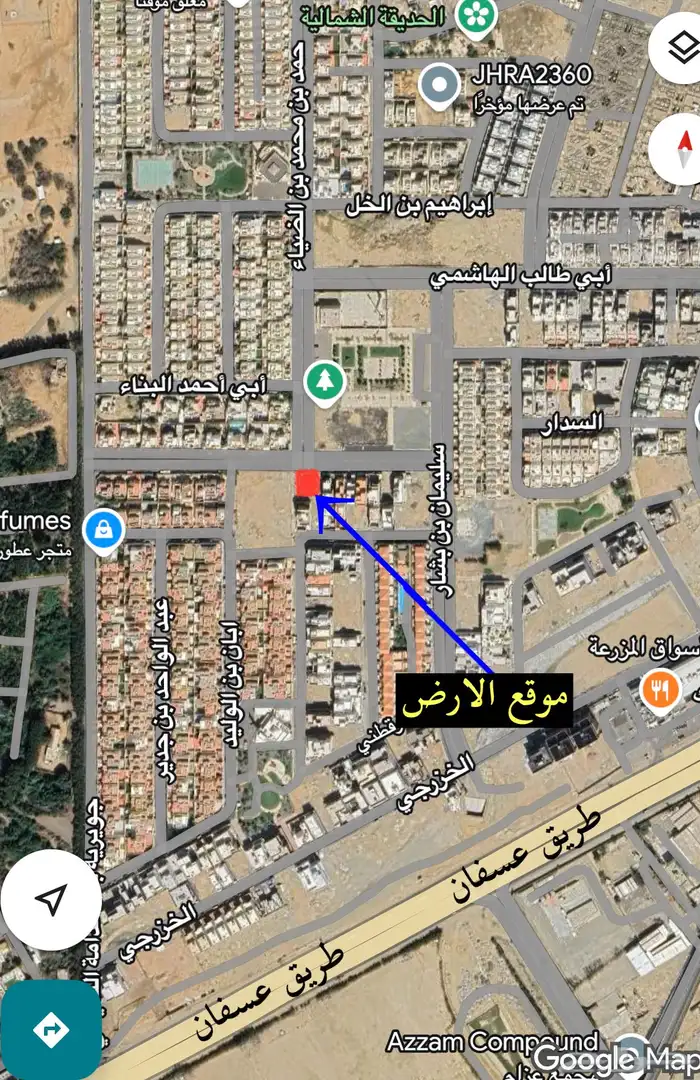Image resolution: width=700 pixels, height=1080 pixels.
Task: Center map on my current location
Action: pos(51,899)
